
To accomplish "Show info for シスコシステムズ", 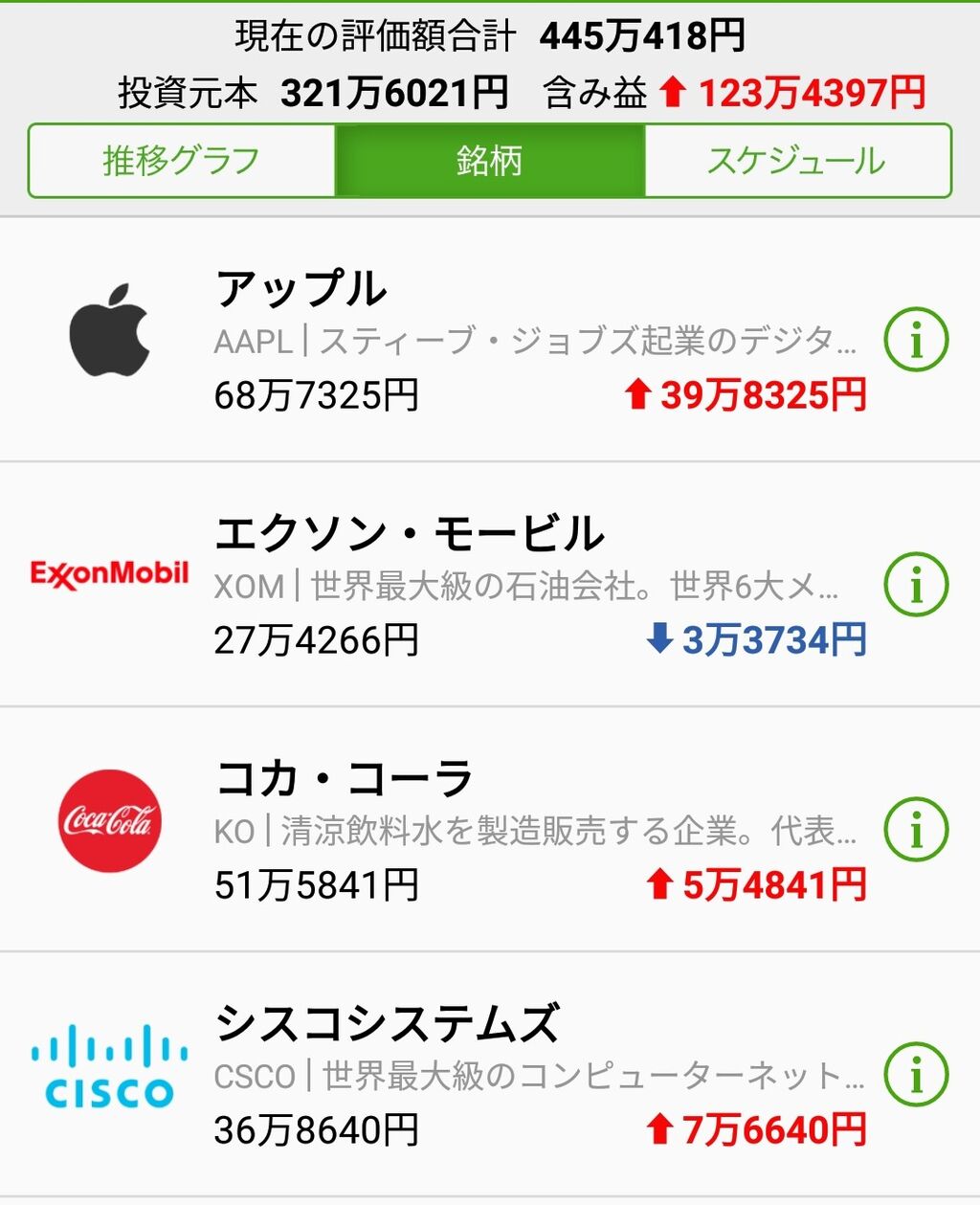I will [916, 1074].
